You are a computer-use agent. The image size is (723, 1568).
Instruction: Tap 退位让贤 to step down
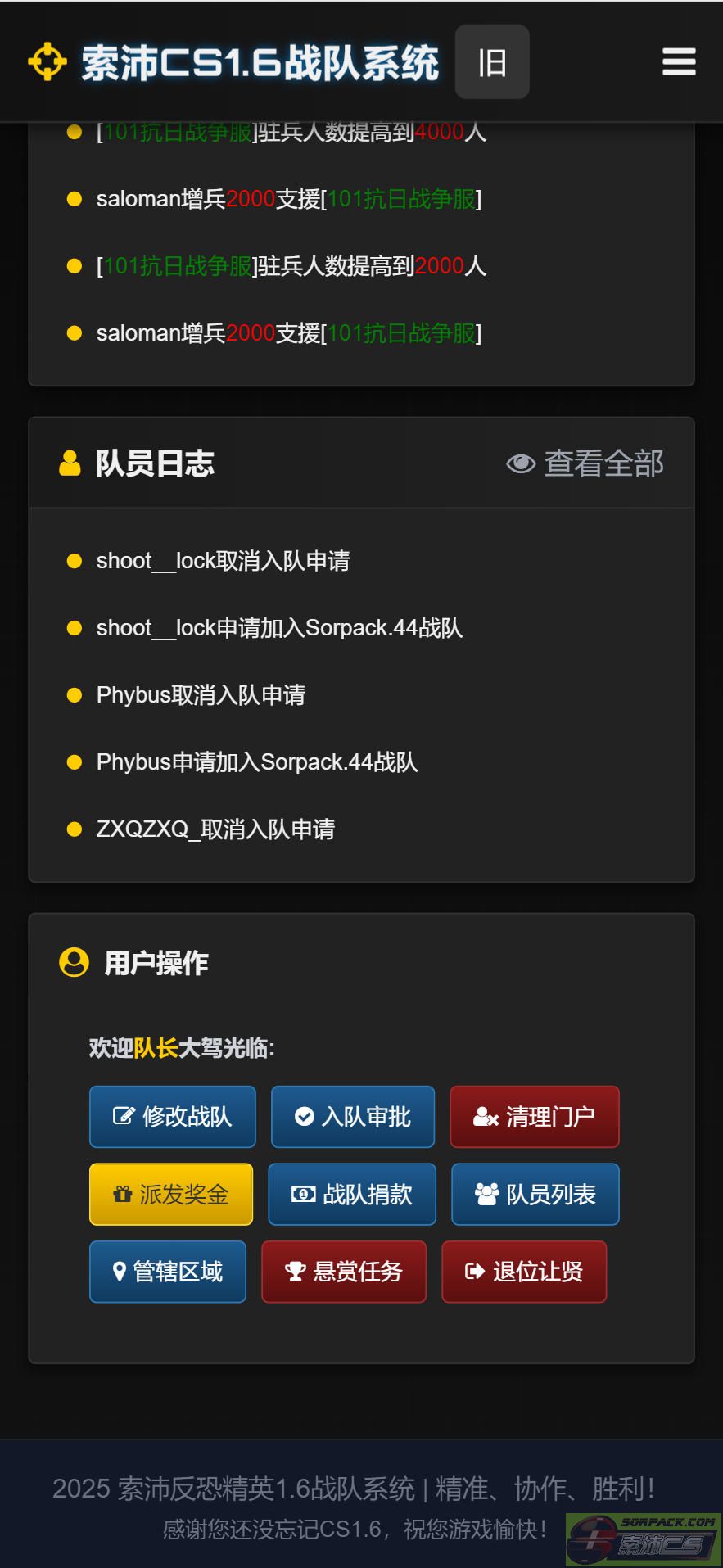coord(524,1272)
